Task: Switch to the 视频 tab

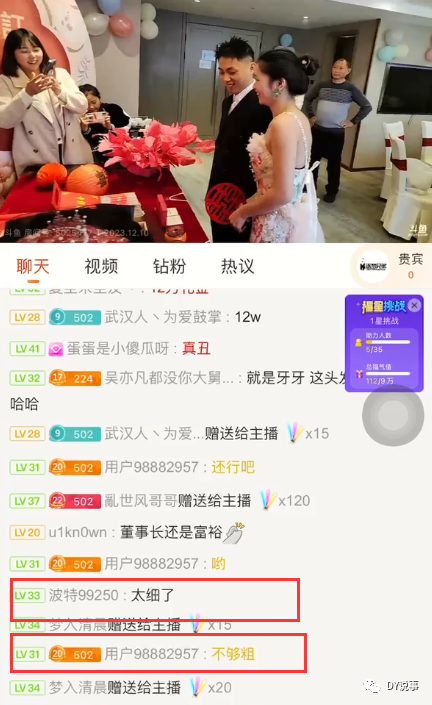Action: (x=101, y=266)
